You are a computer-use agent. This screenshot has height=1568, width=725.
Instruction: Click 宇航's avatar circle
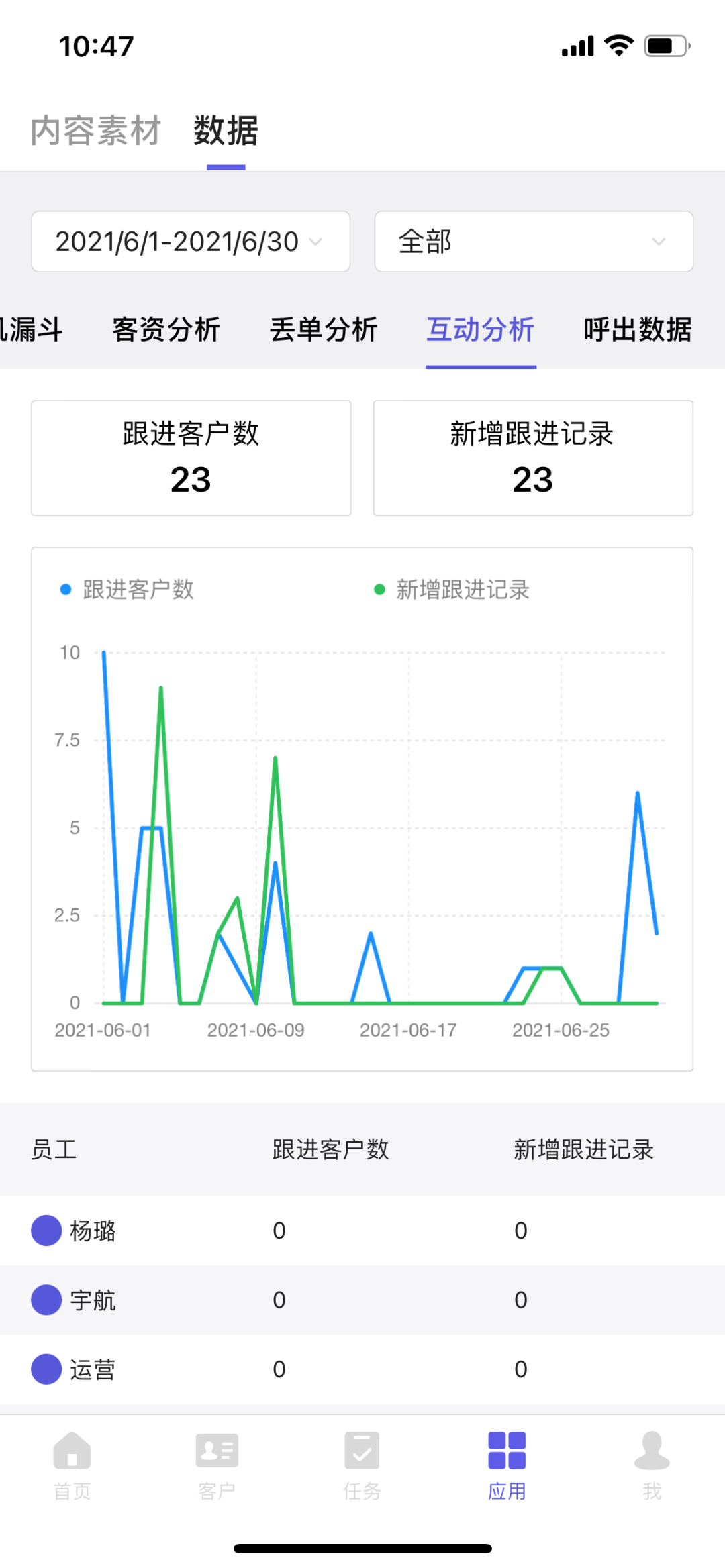pos(46,1300)
